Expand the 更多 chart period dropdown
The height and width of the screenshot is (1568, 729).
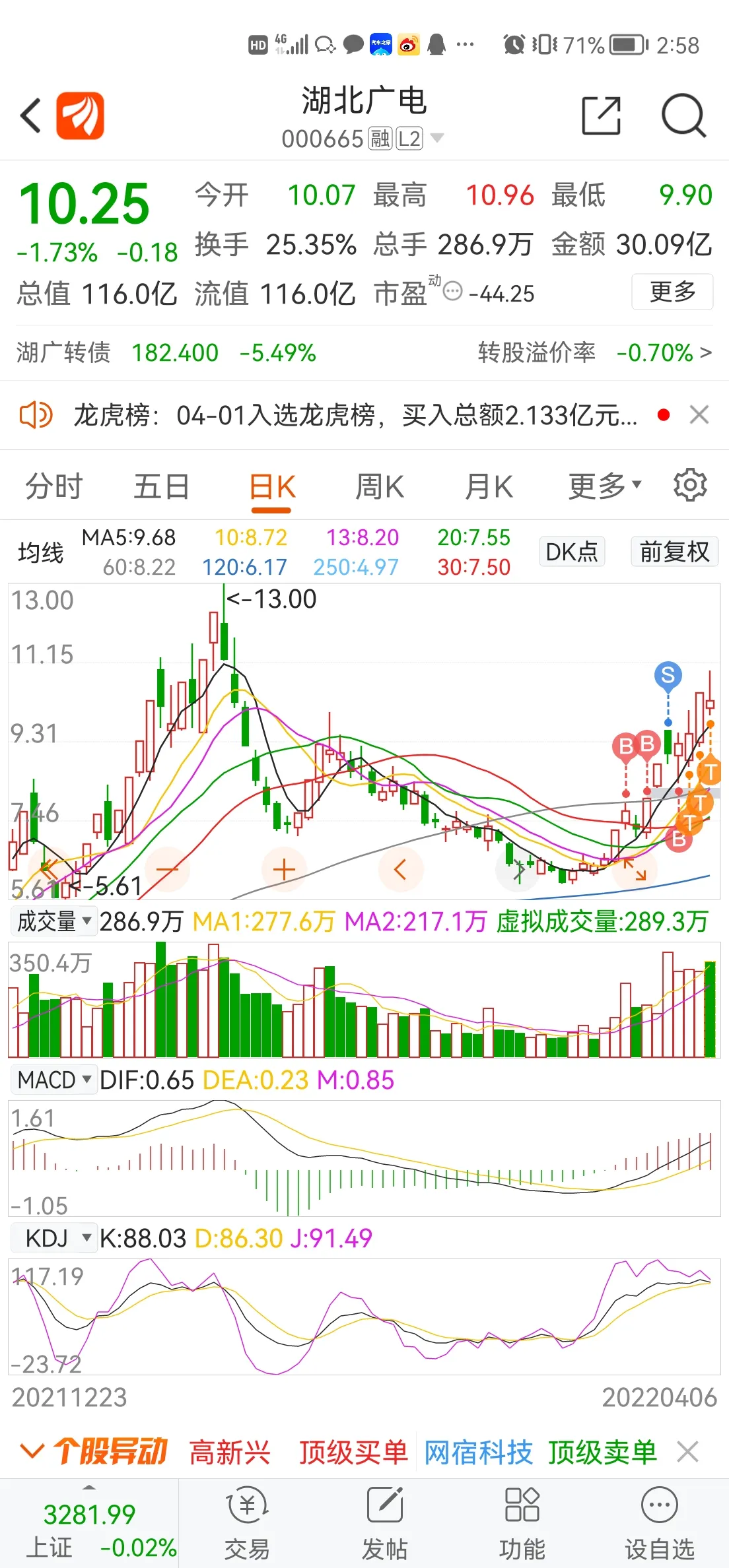point(605,486)
